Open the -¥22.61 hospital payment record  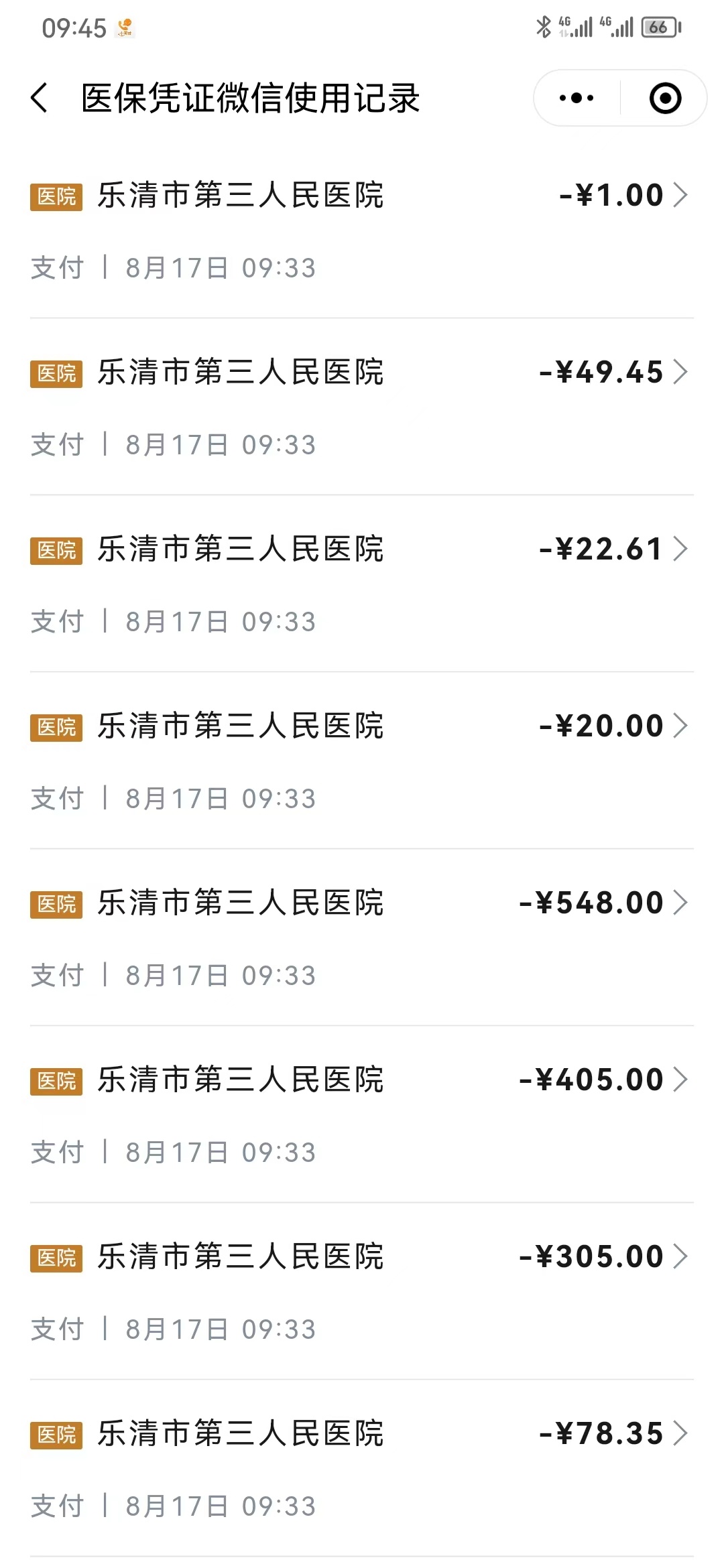[362, 584]
